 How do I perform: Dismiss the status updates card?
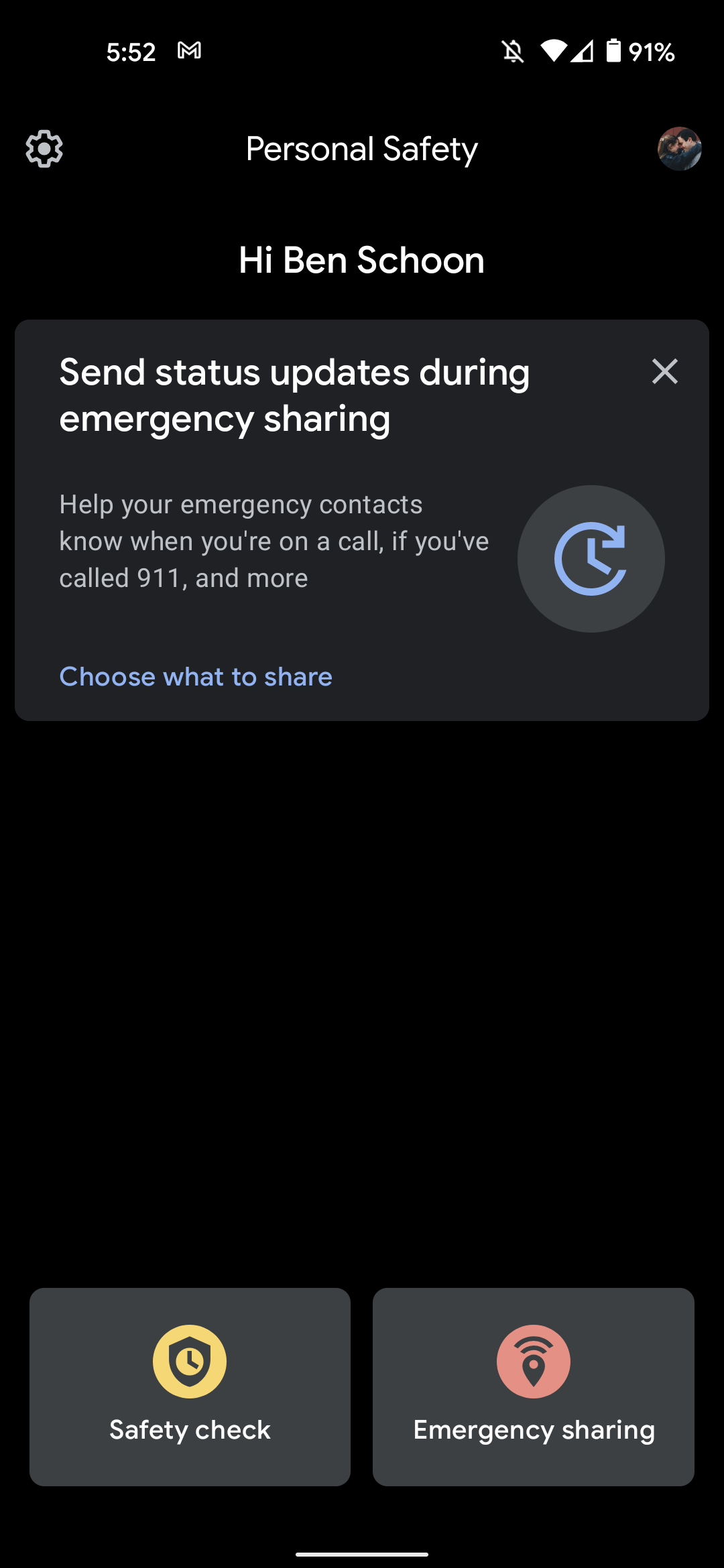click(664, 371)
